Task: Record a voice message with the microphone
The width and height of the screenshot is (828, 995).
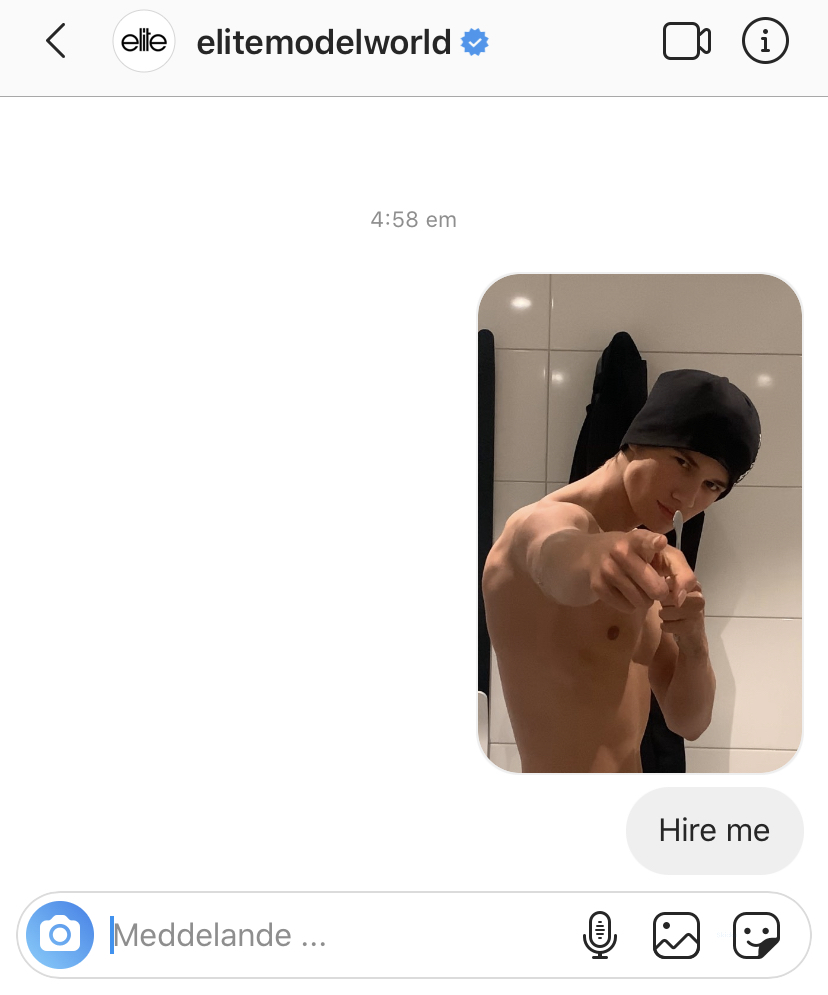Action: [599, 935]
